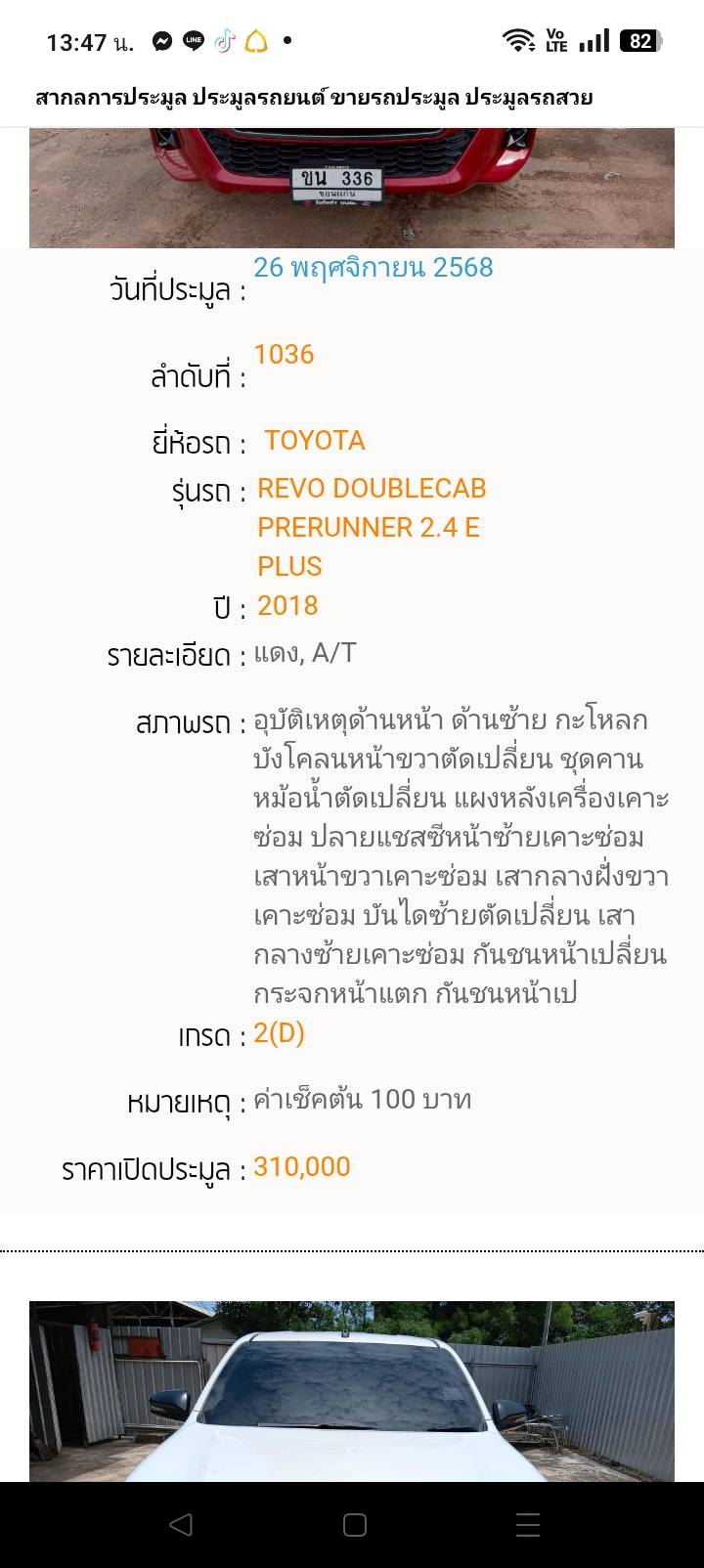Open the REVO DOUBLECAB PRERUNNER model link

pos(371,527)
